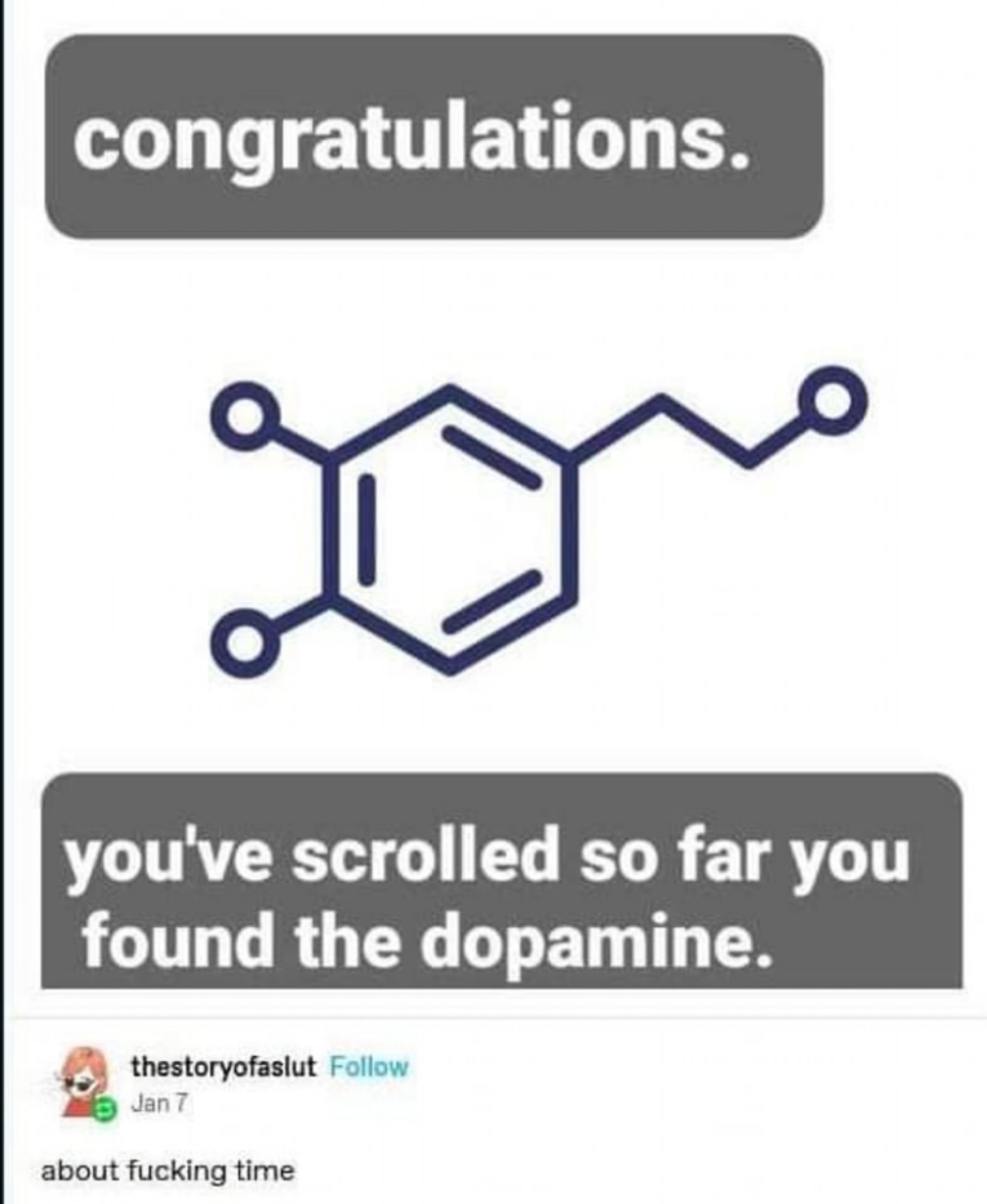Open the reblogger's avatar picture

pos(84,1083)
